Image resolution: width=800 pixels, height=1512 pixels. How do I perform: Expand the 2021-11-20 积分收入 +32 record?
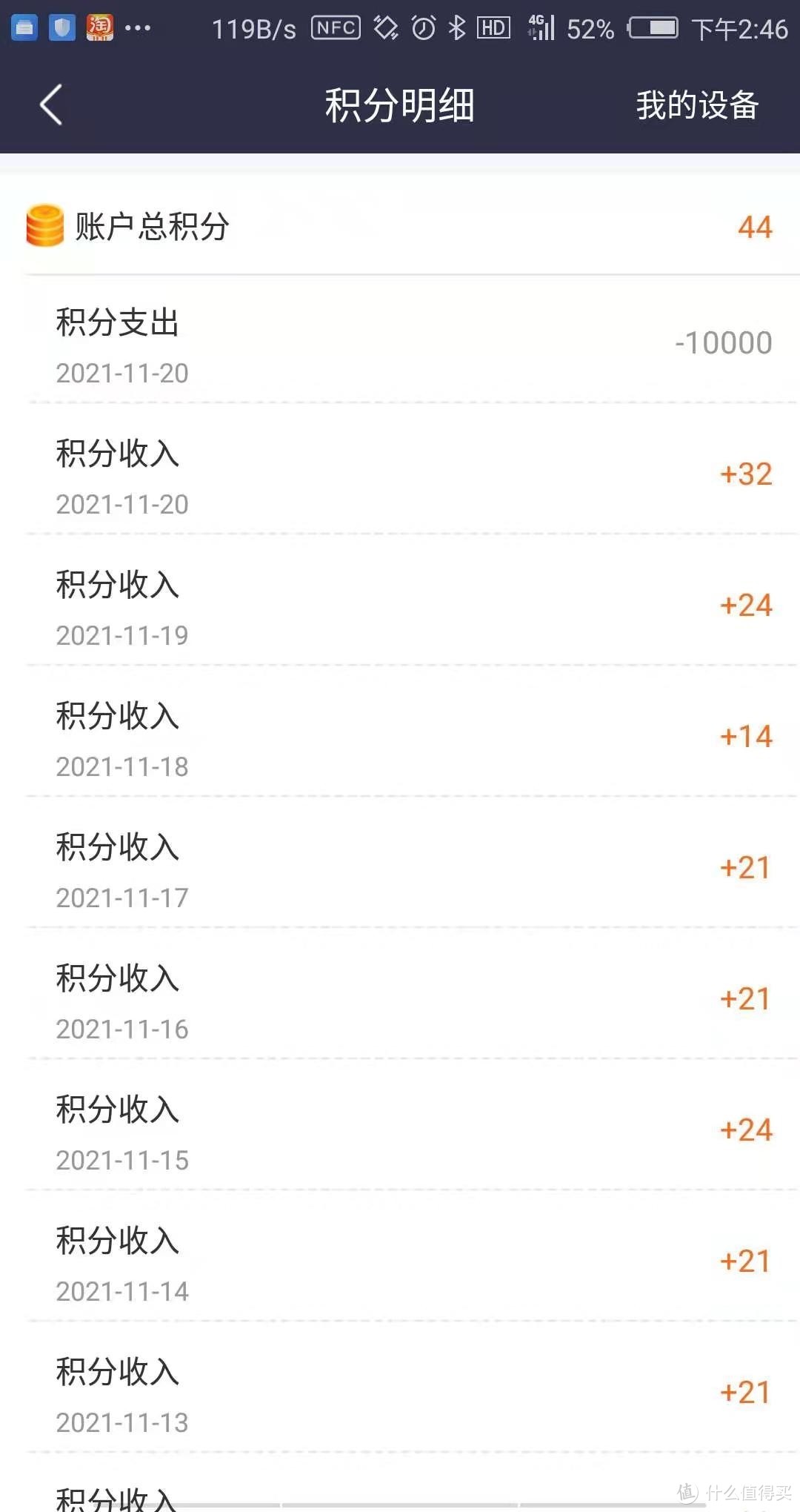(x=400, y=474)
